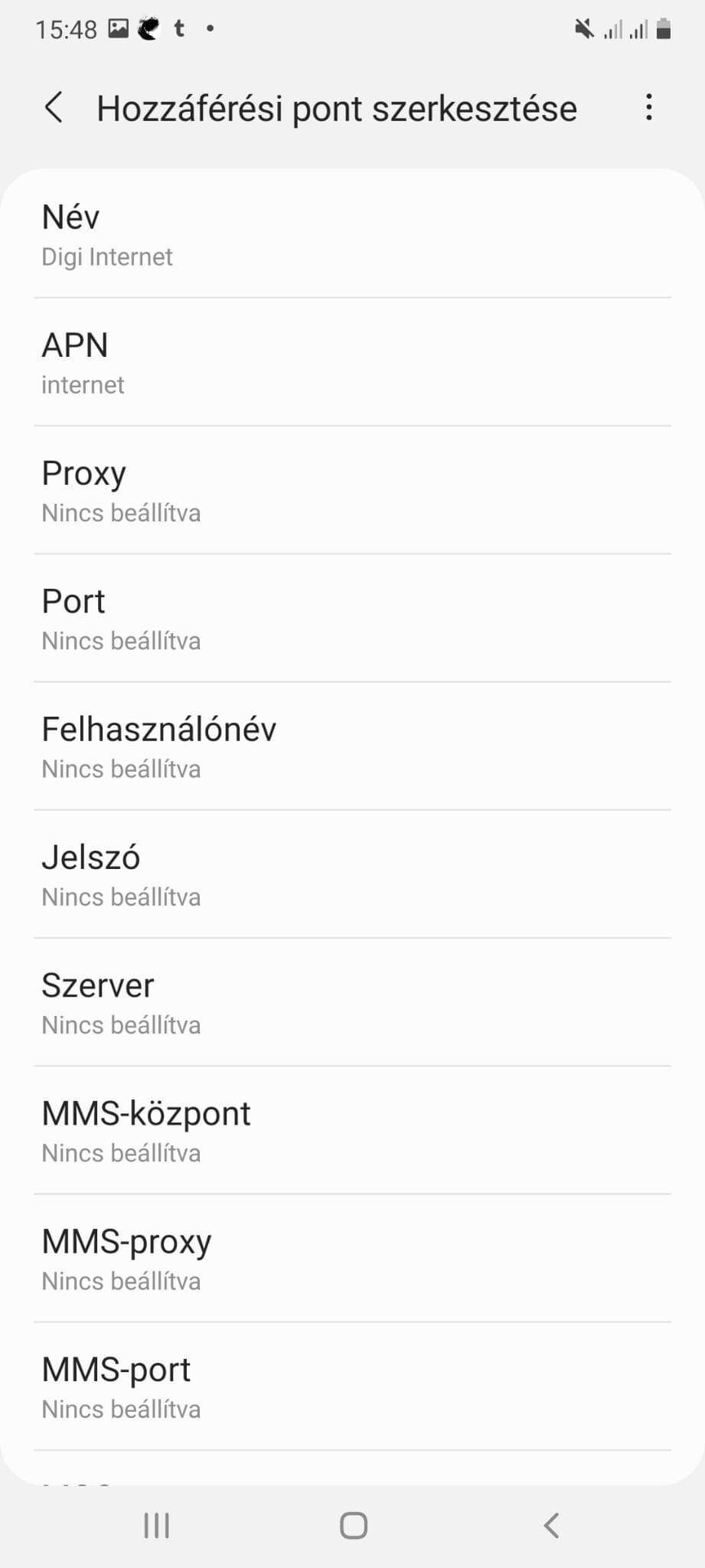
Task: Tap the system home button
Action: (353, 1525)
